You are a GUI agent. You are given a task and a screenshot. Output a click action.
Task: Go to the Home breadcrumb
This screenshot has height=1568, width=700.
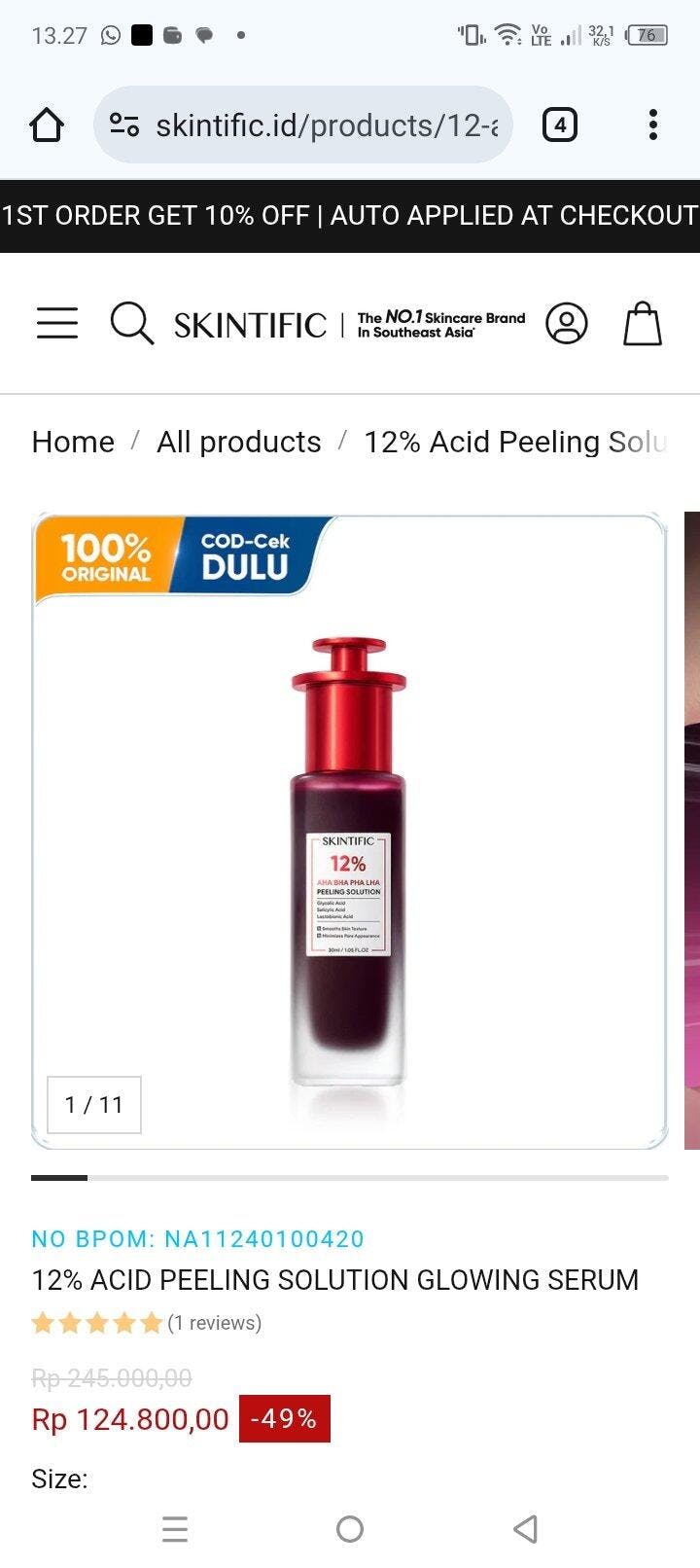pos(73,442)
